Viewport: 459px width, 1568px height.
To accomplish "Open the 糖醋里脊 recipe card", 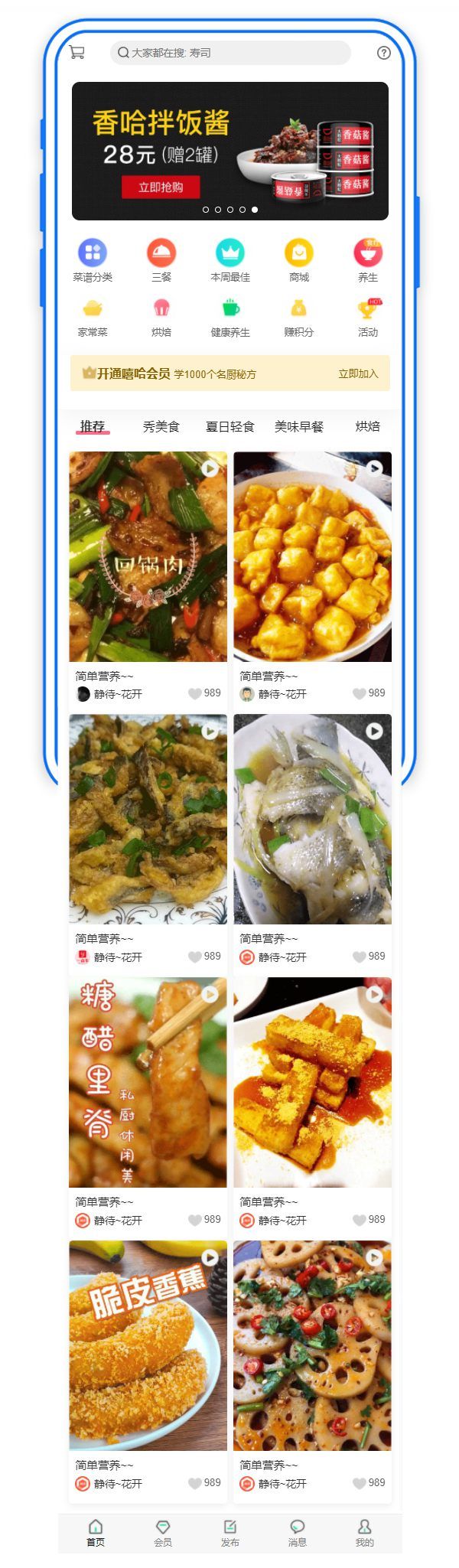I will coord(148,1082).
